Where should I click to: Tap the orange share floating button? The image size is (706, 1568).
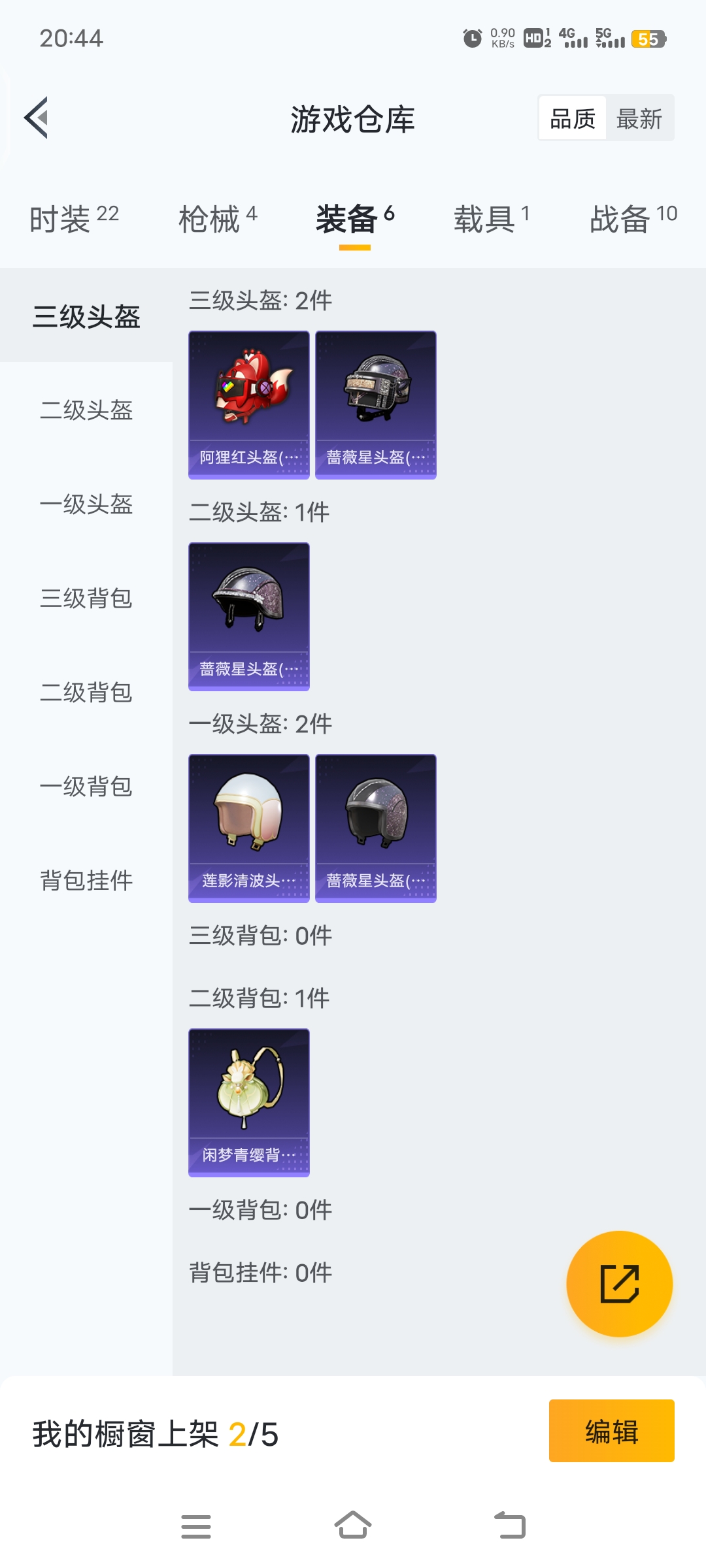(x=619, y=1284)
